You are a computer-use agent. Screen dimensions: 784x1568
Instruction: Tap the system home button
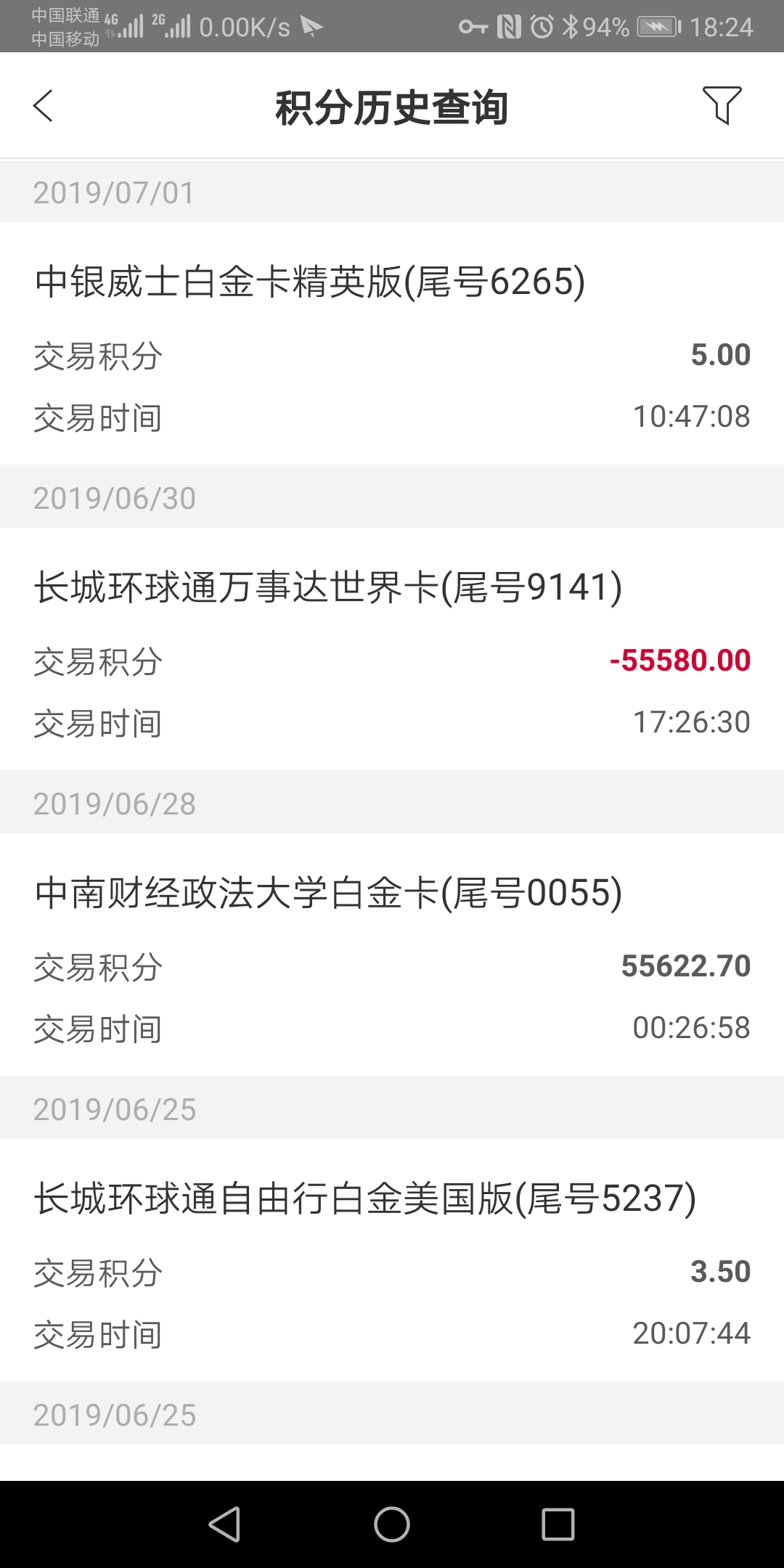pyautogui.click(x=392, y=1524)
